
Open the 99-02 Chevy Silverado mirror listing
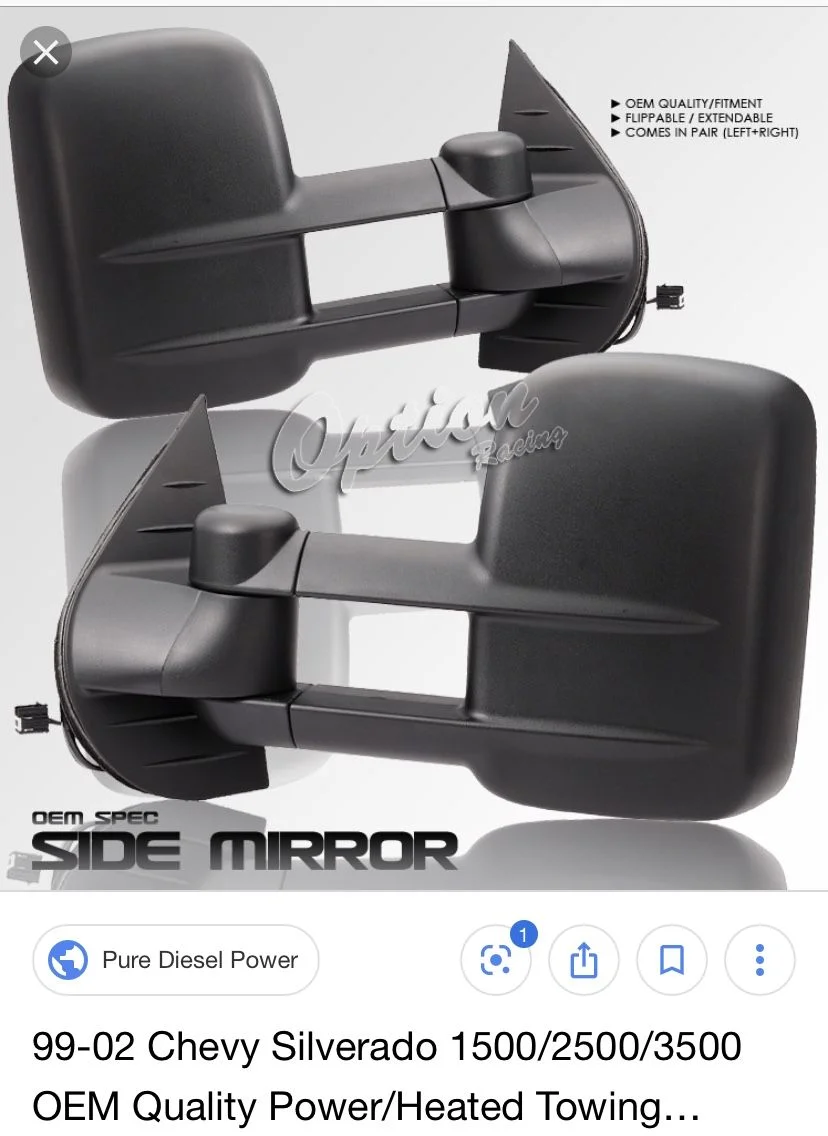point(386,1077)
